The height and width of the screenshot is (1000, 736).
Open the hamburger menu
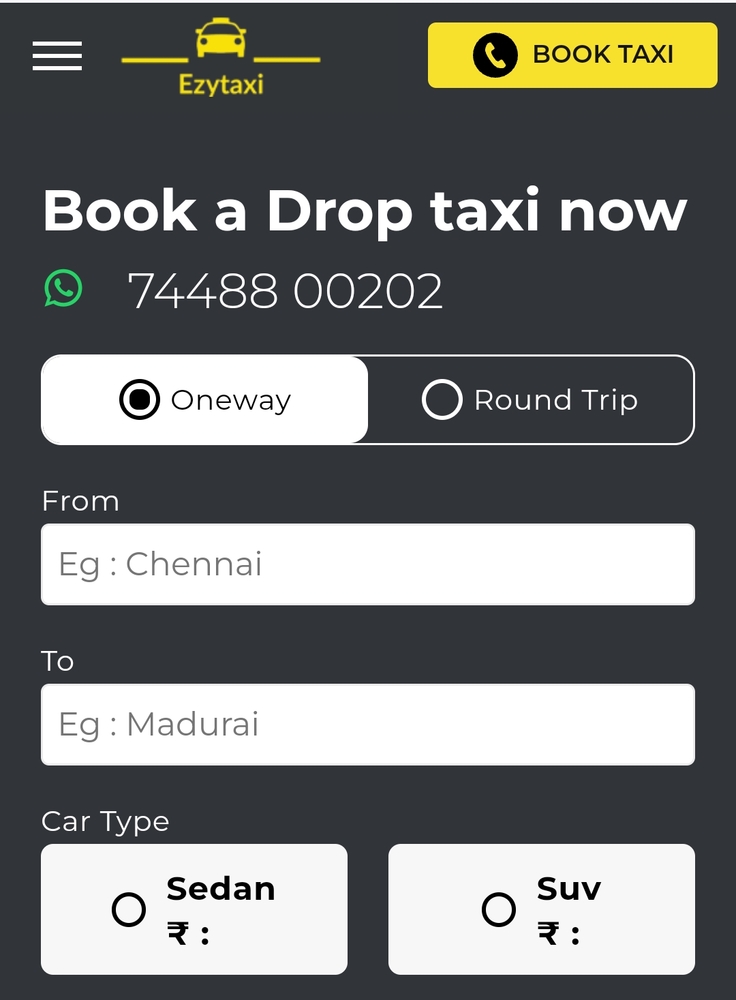pos(57,56)
